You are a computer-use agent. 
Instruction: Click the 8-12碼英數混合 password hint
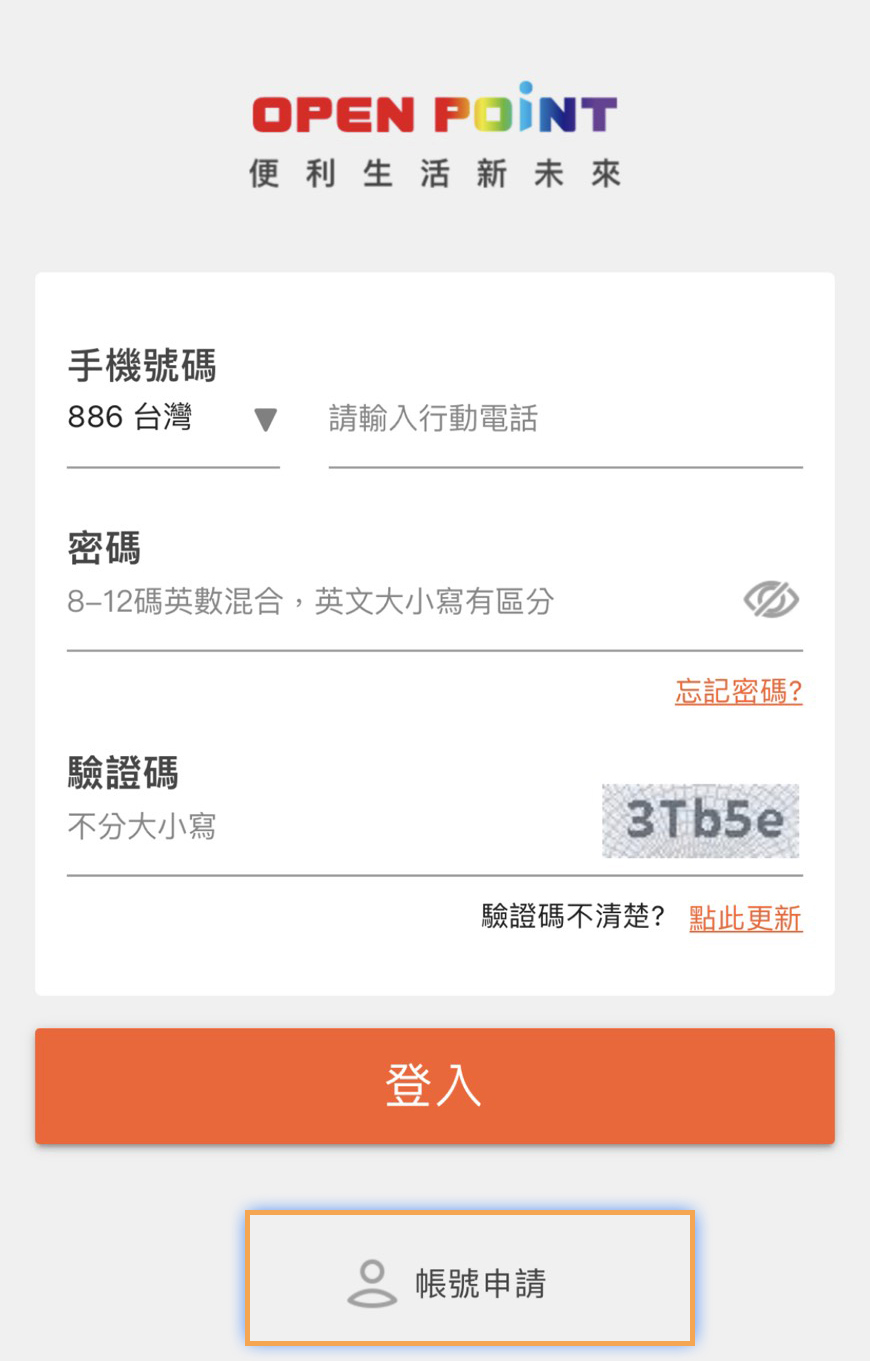(310, 600)
